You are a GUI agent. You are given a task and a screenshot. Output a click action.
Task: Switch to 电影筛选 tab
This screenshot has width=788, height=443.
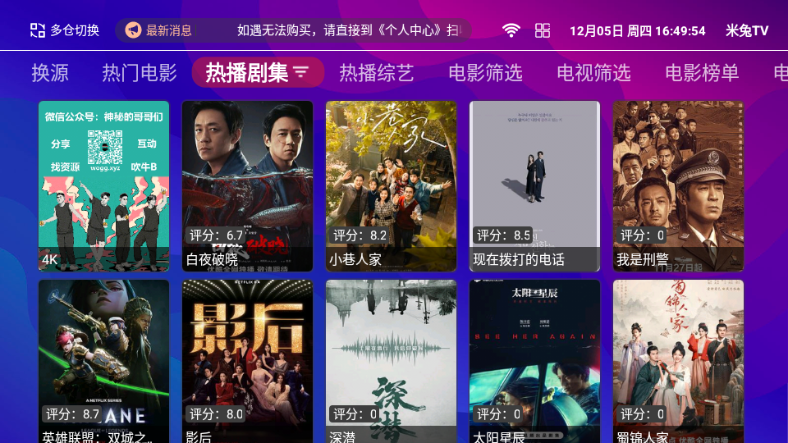[485, 72]
